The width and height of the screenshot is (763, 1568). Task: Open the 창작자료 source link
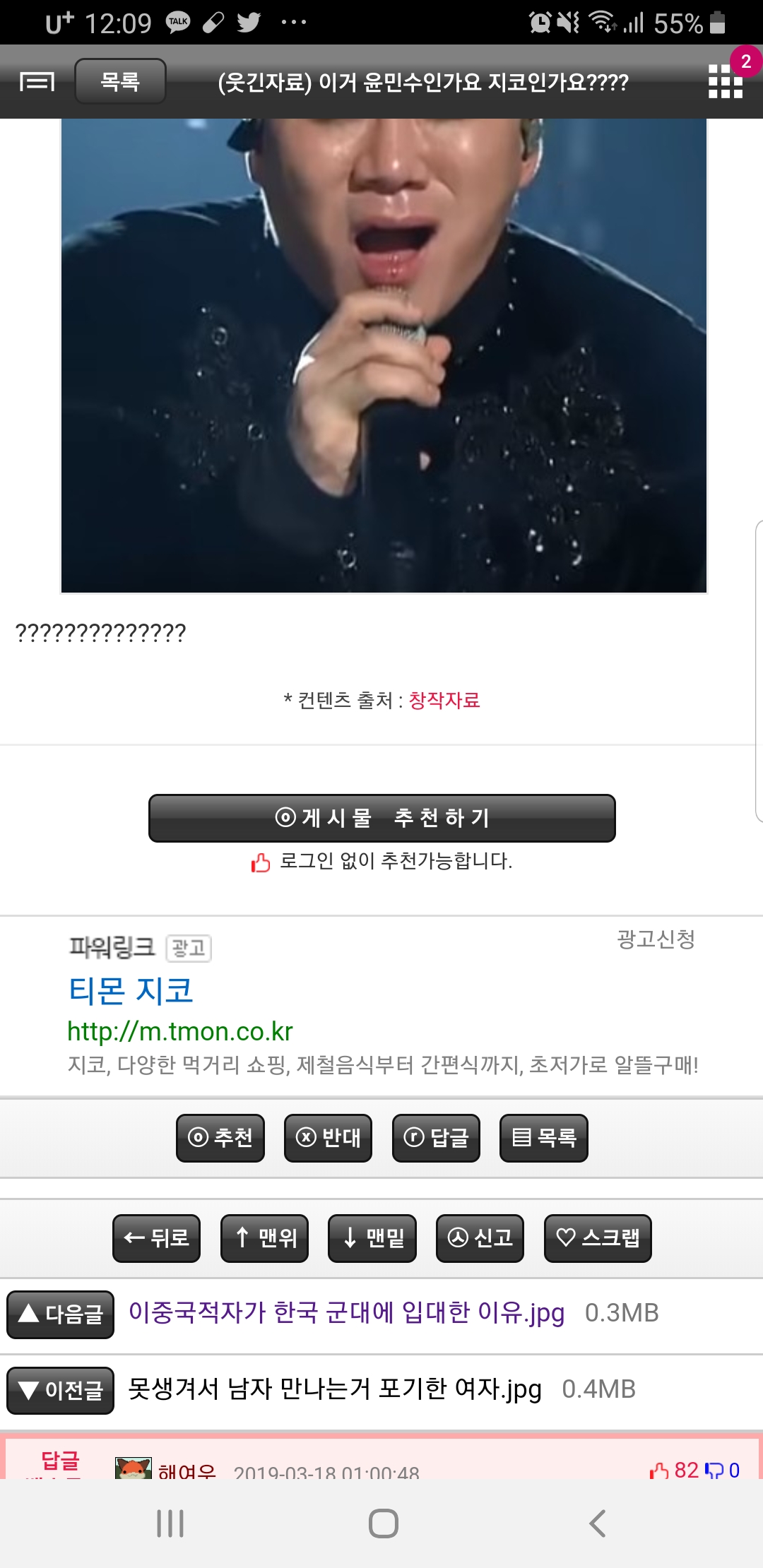(444, 700)
